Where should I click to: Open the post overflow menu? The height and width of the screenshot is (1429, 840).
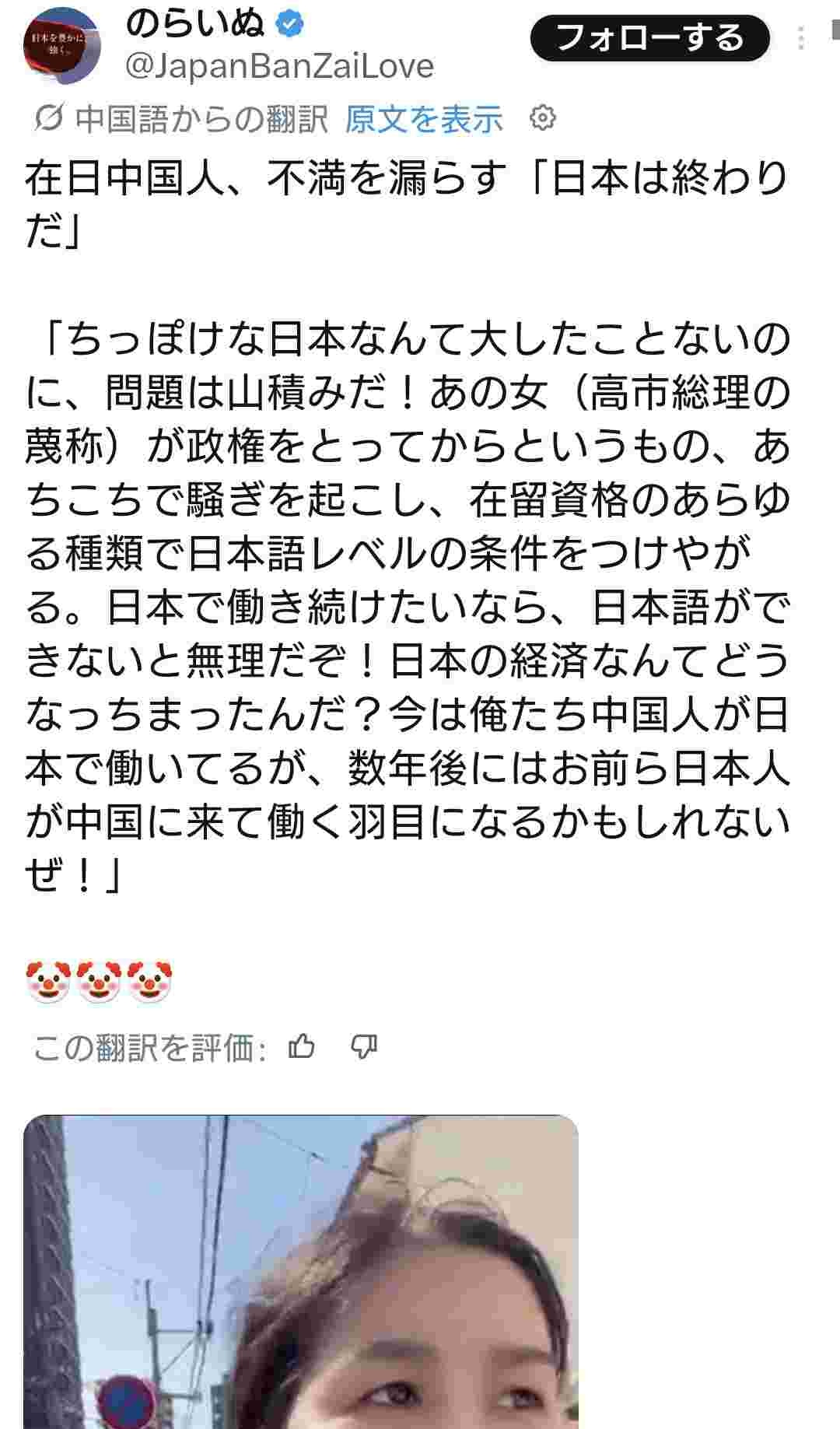coord(801,37)
